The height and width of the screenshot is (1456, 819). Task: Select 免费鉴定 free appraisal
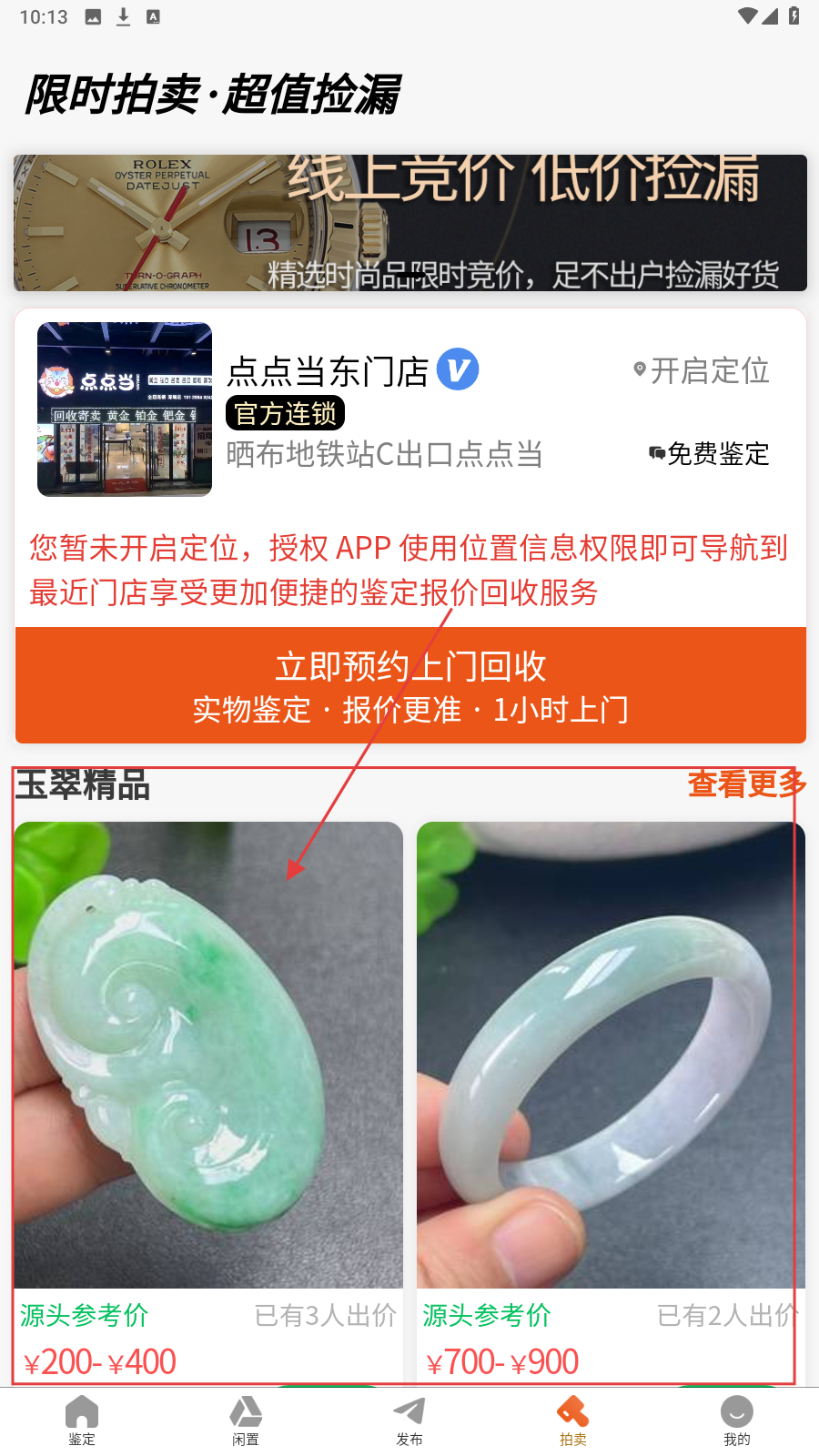coord(710,453)
